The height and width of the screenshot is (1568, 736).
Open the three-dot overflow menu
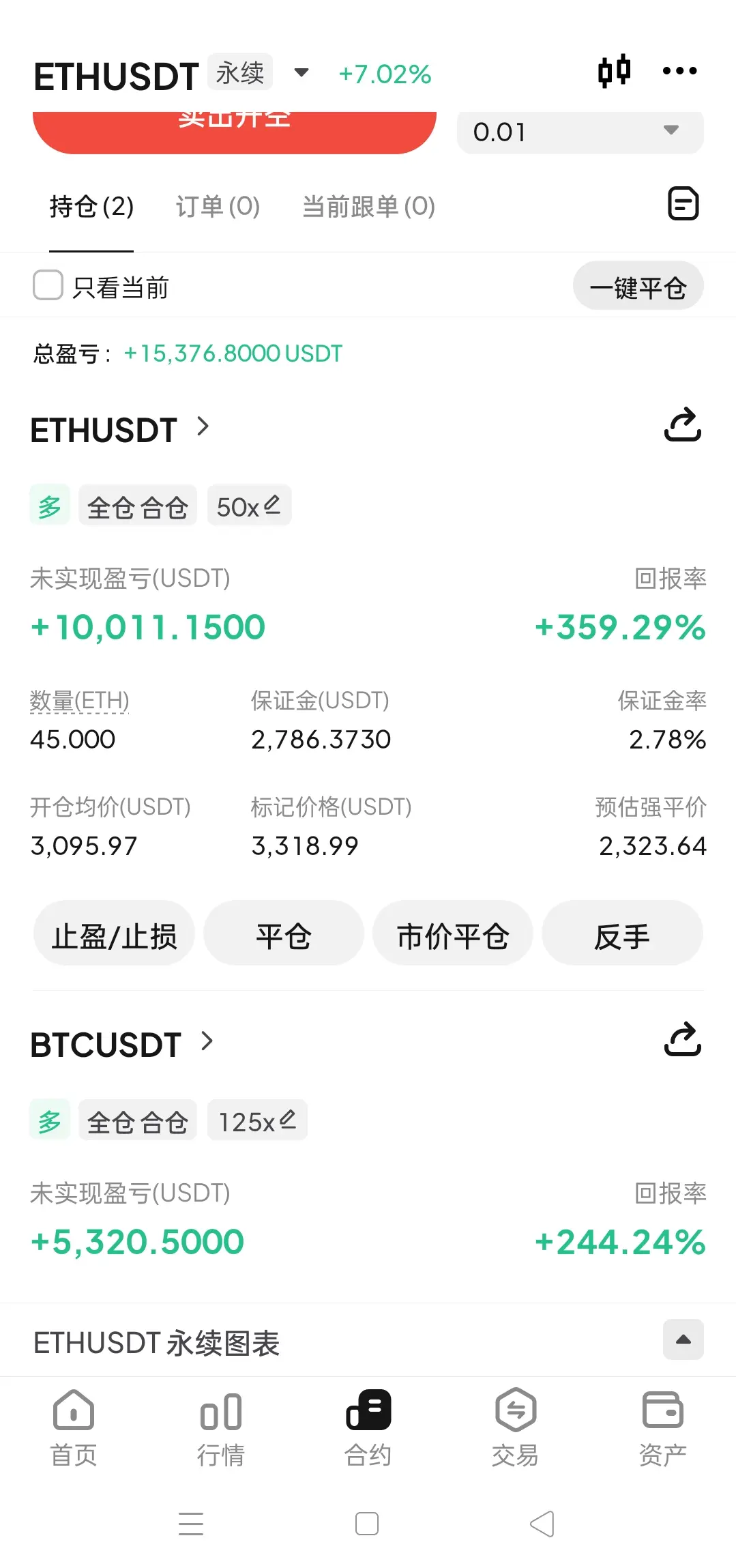[679, 71]
